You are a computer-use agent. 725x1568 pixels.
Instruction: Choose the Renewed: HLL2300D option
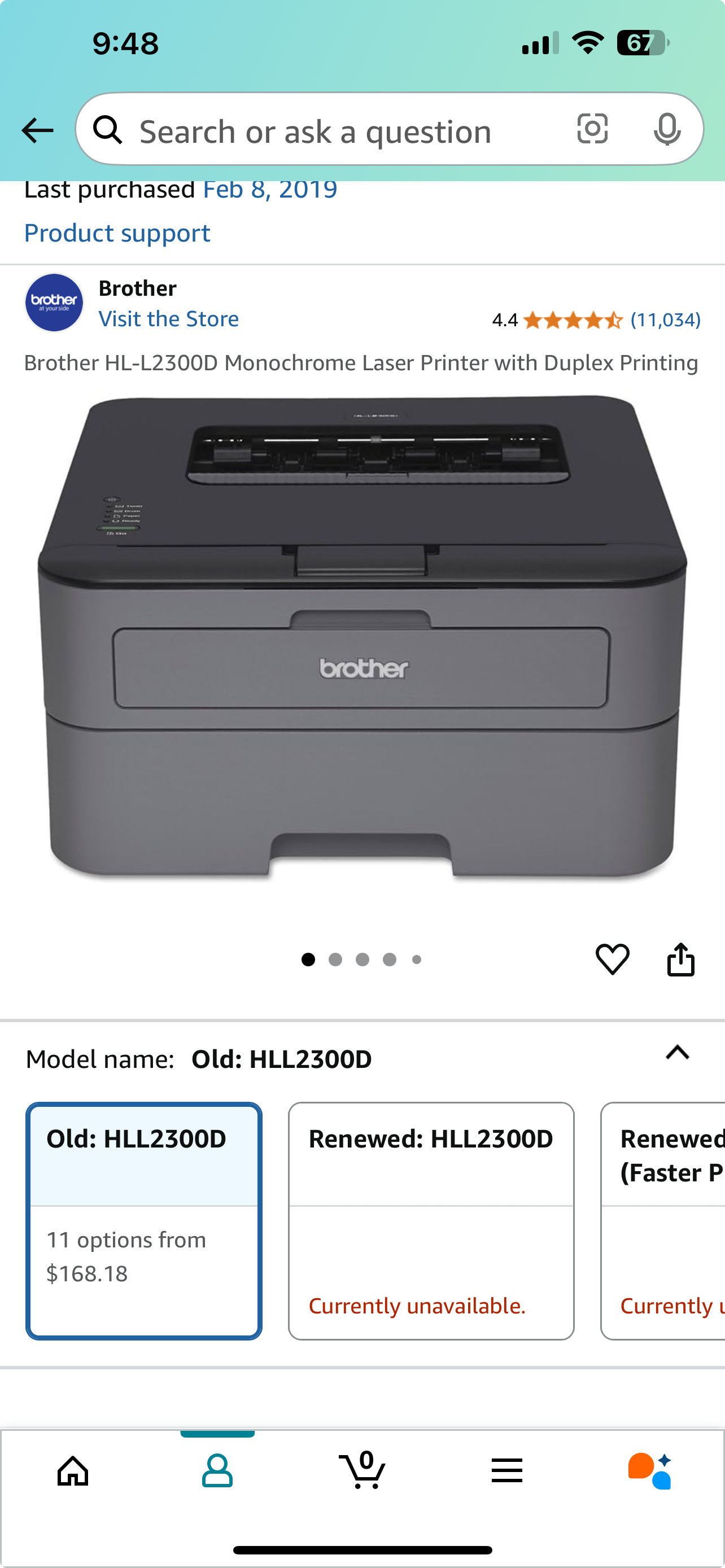(431, 1220)
